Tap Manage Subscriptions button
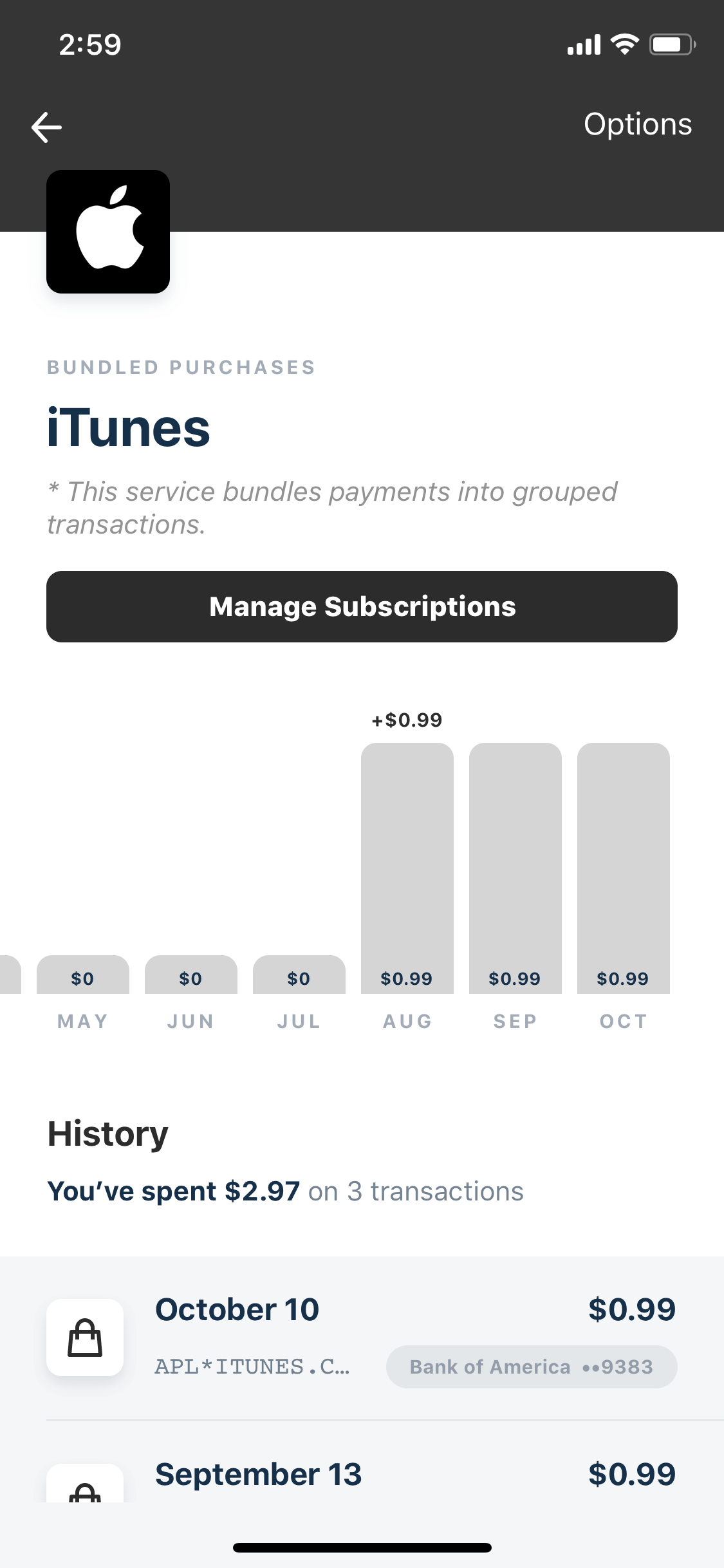 coord(362,606)
